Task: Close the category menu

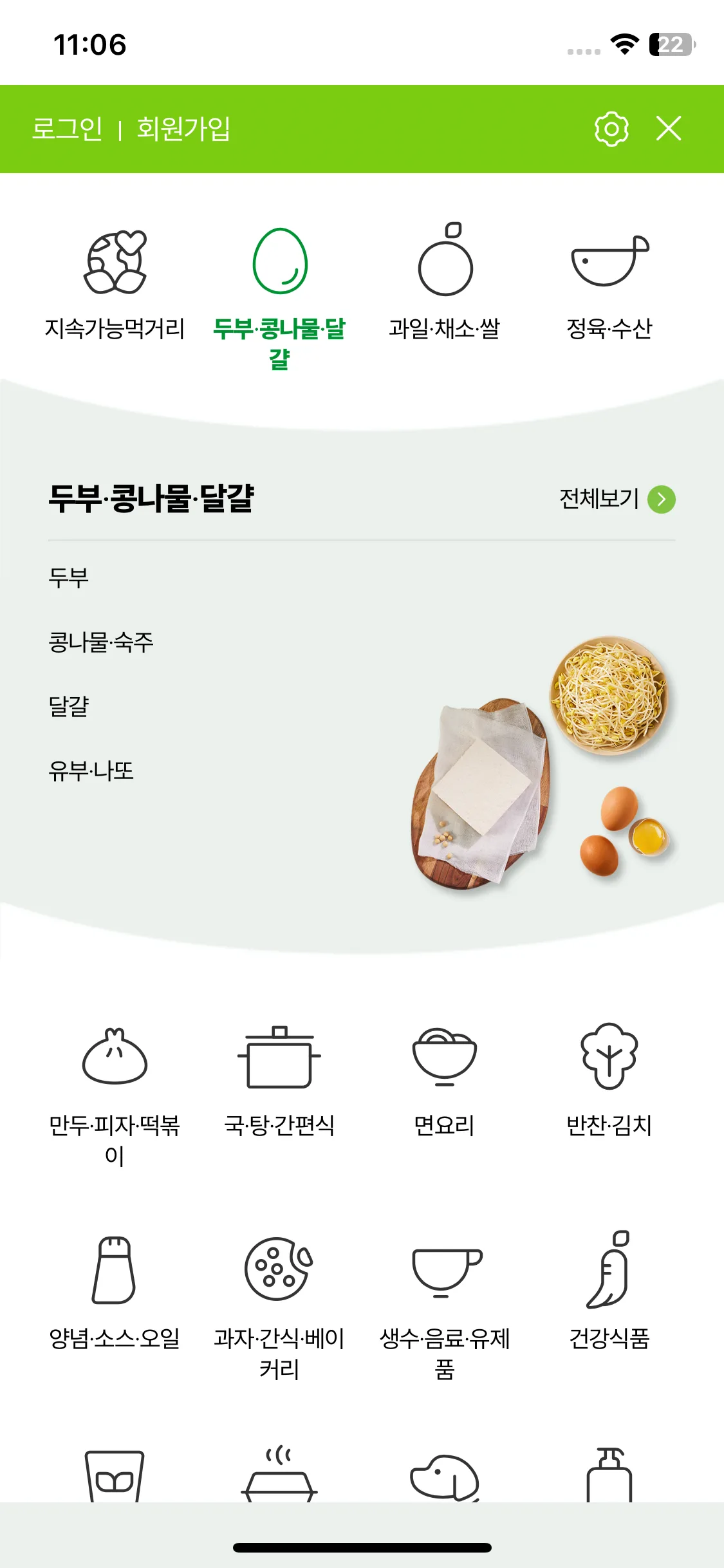Action: (x=669, y=129)
